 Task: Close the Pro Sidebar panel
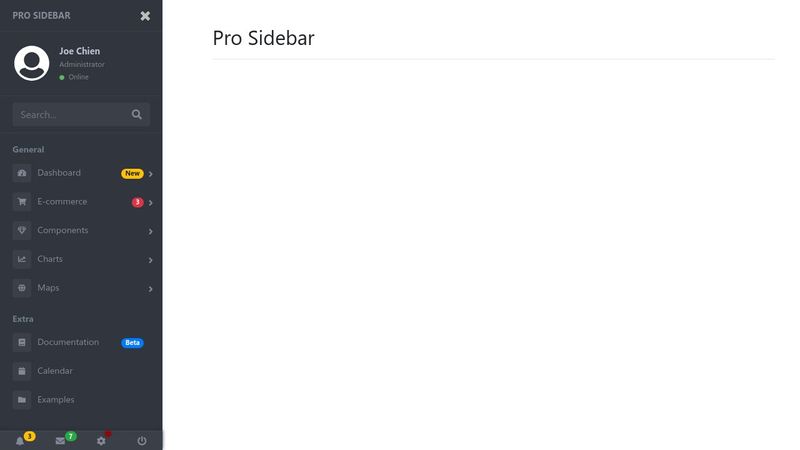click(x=145, y=16)
